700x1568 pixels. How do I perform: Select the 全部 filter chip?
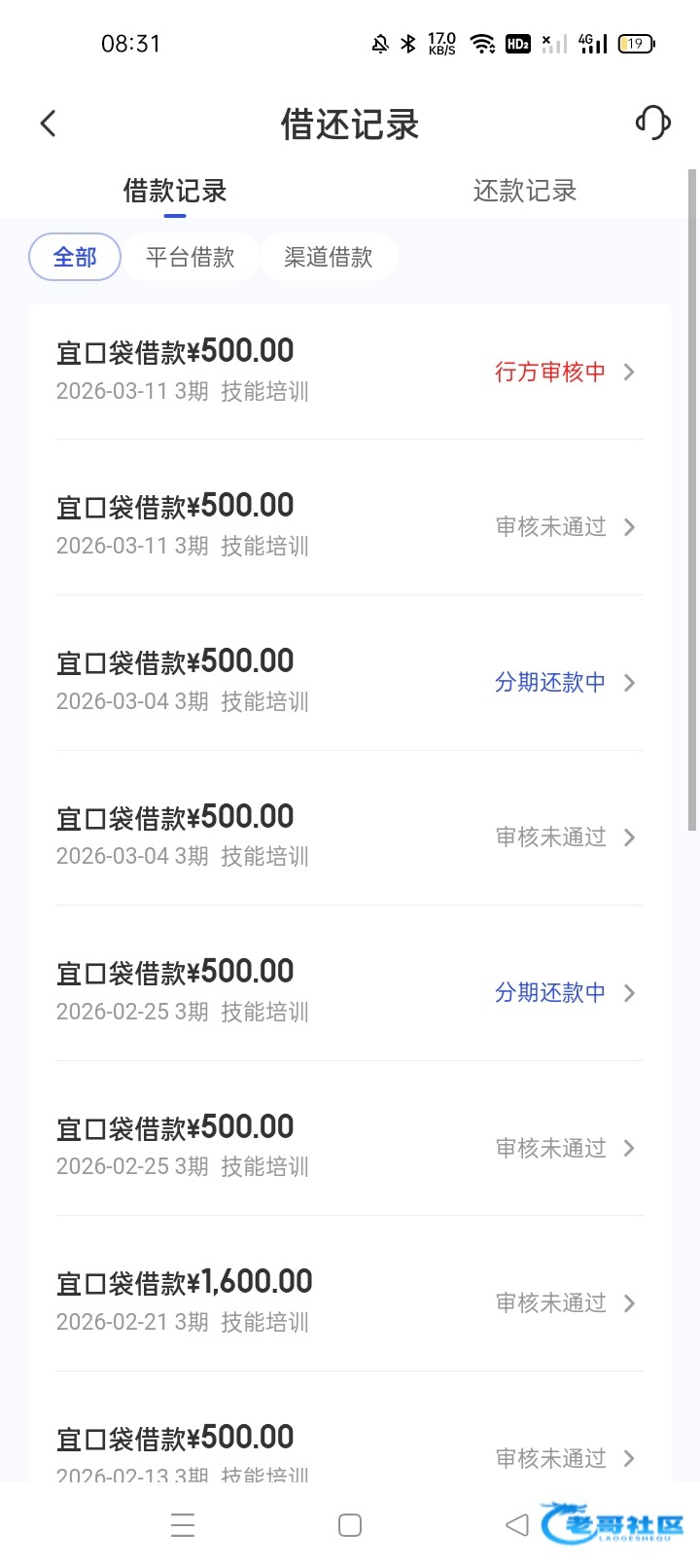(x=75, y=258)
